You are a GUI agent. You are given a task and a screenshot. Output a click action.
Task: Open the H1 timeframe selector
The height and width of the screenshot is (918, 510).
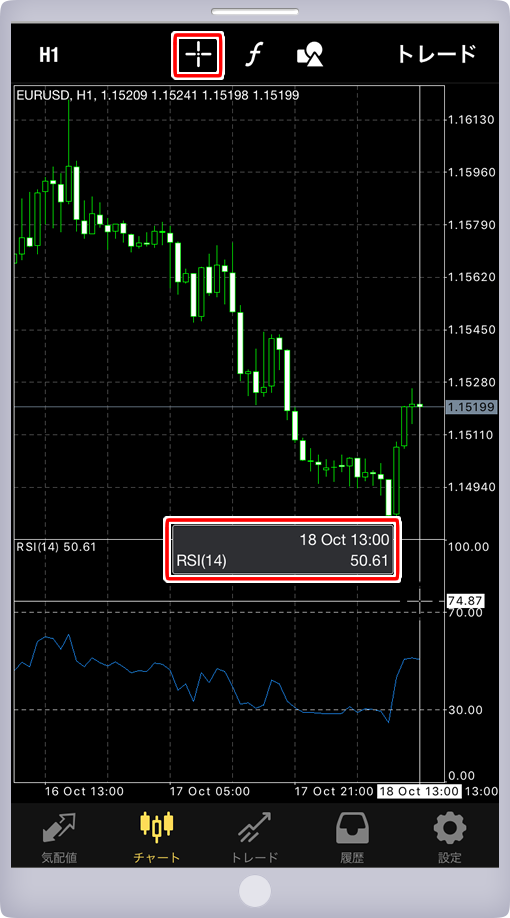coord(50,55)
